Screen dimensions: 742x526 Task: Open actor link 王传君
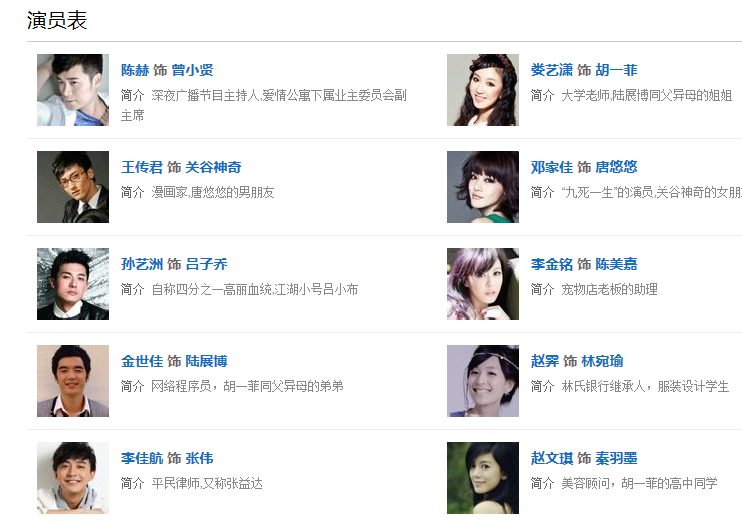click(141, 167)
